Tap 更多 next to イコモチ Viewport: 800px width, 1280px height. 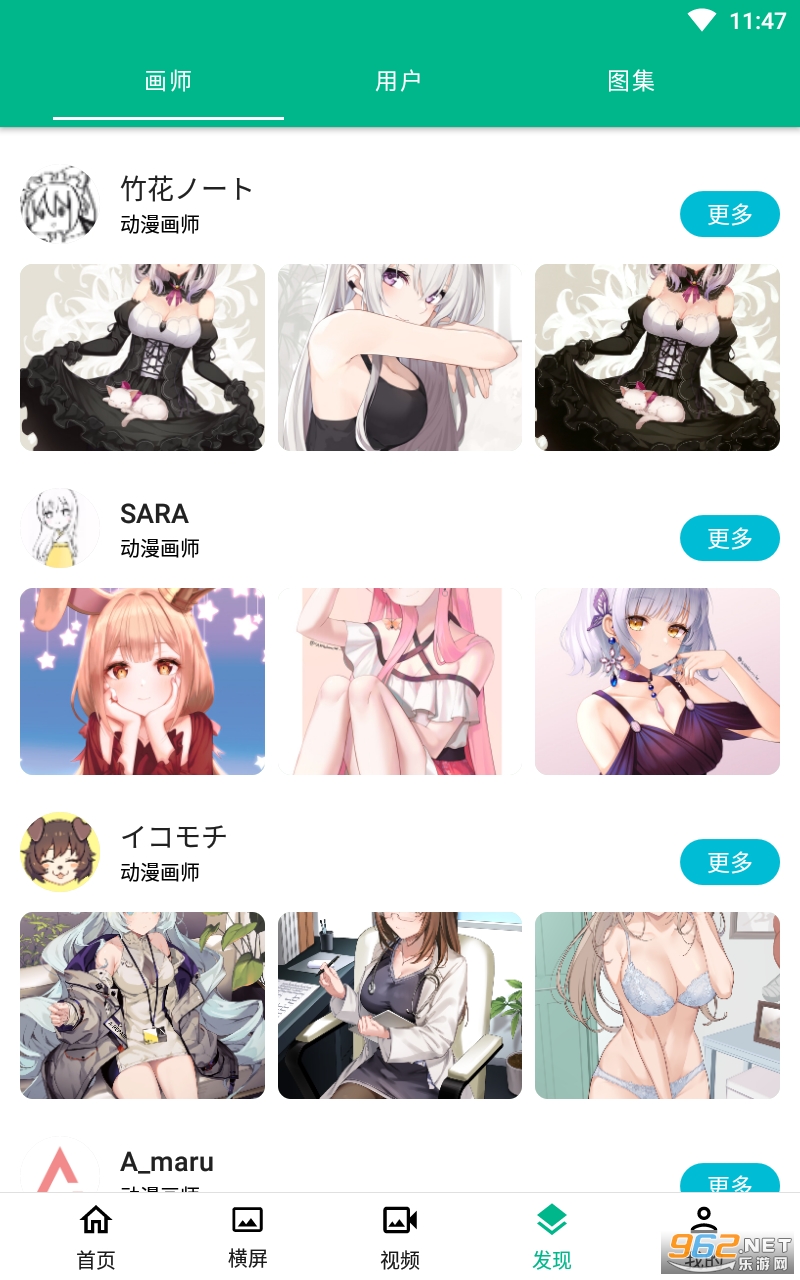click(x=730, y=862)
